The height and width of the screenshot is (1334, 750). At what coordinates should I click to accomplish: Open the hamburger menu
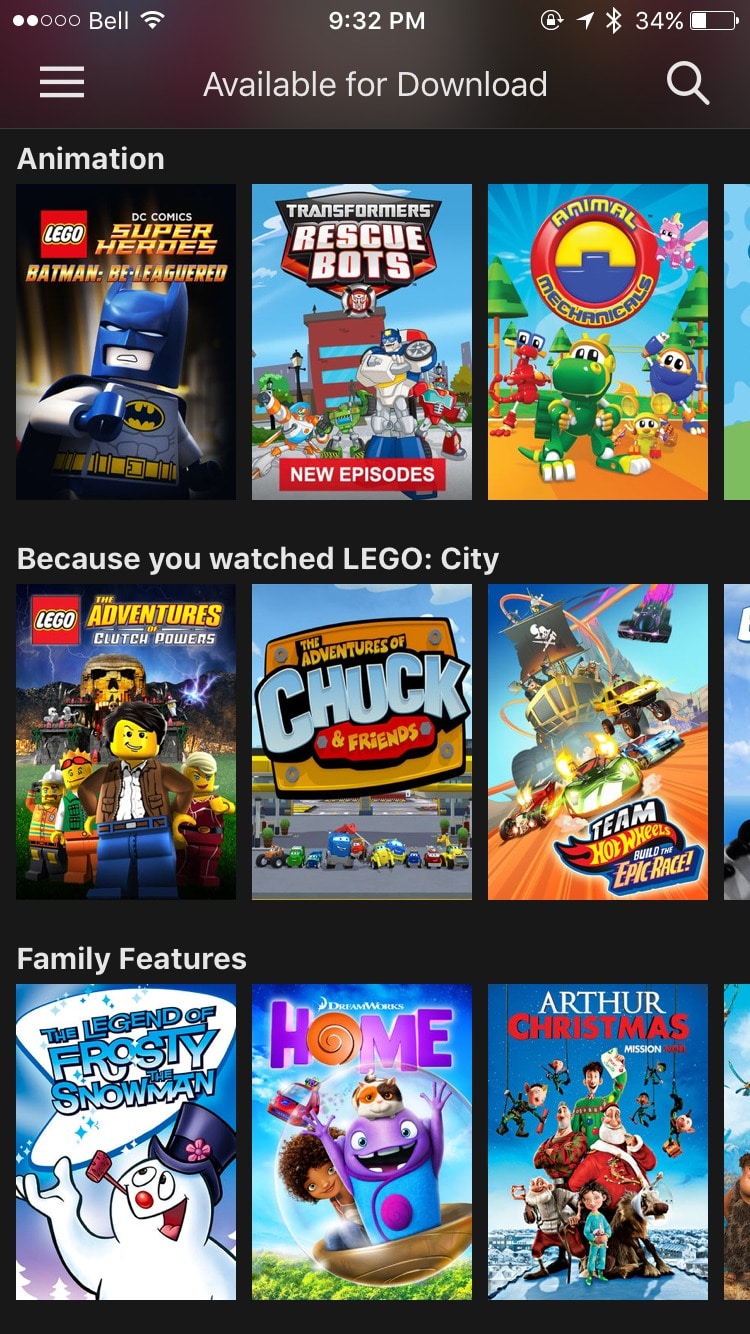tap(62, 83)
